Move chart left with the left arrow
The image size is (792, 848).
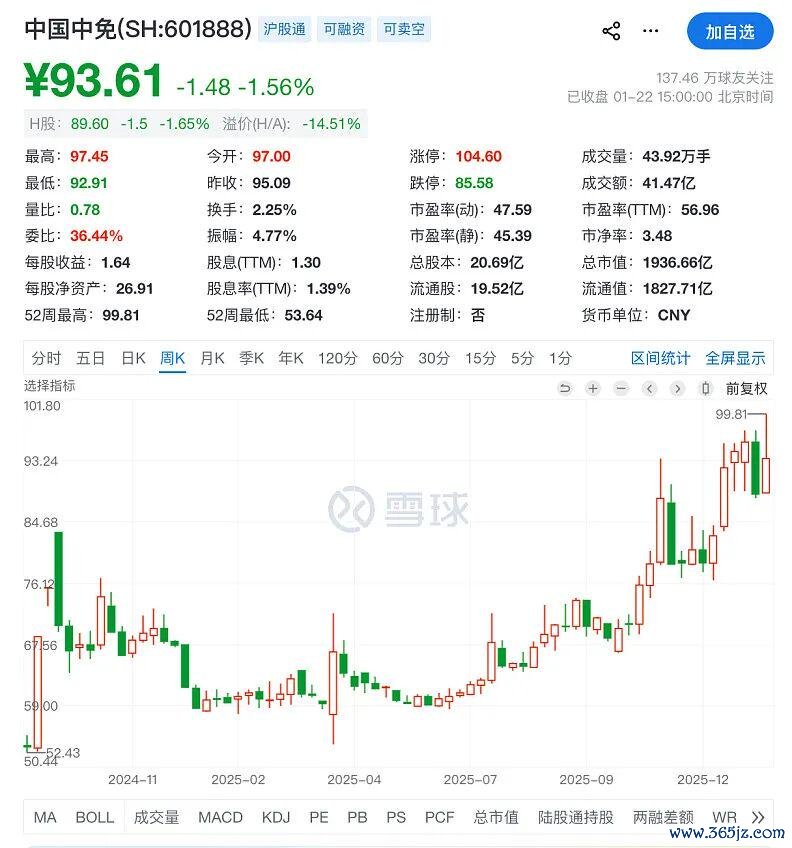649,388
